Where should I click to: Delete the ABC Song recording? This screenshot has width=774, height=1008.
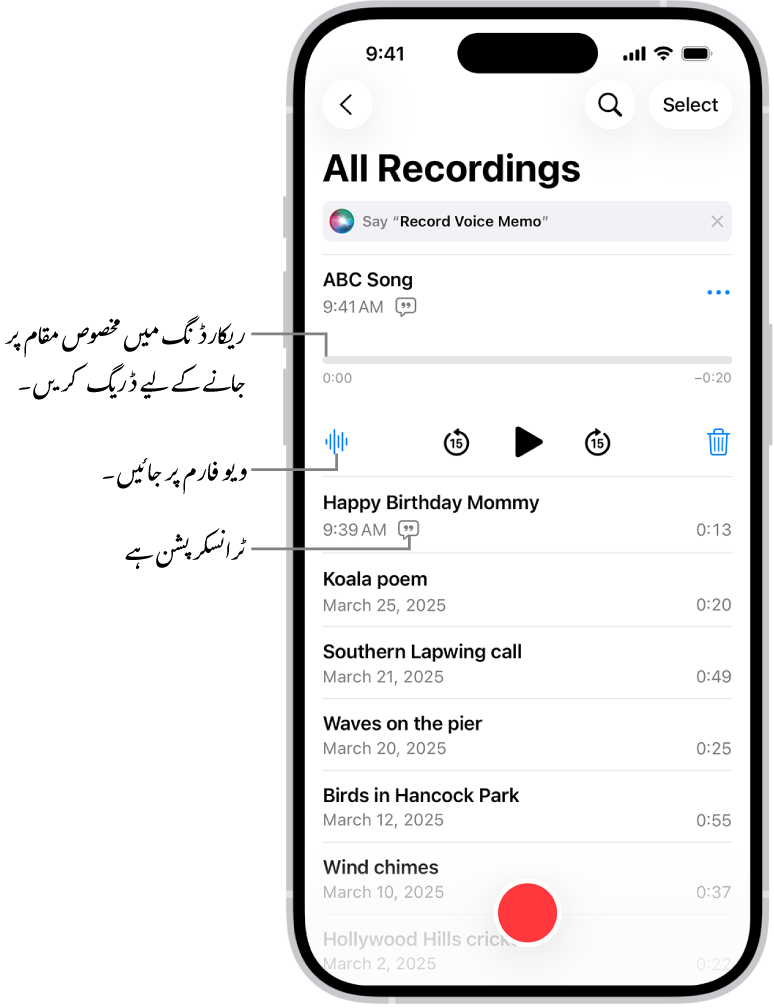718,442
